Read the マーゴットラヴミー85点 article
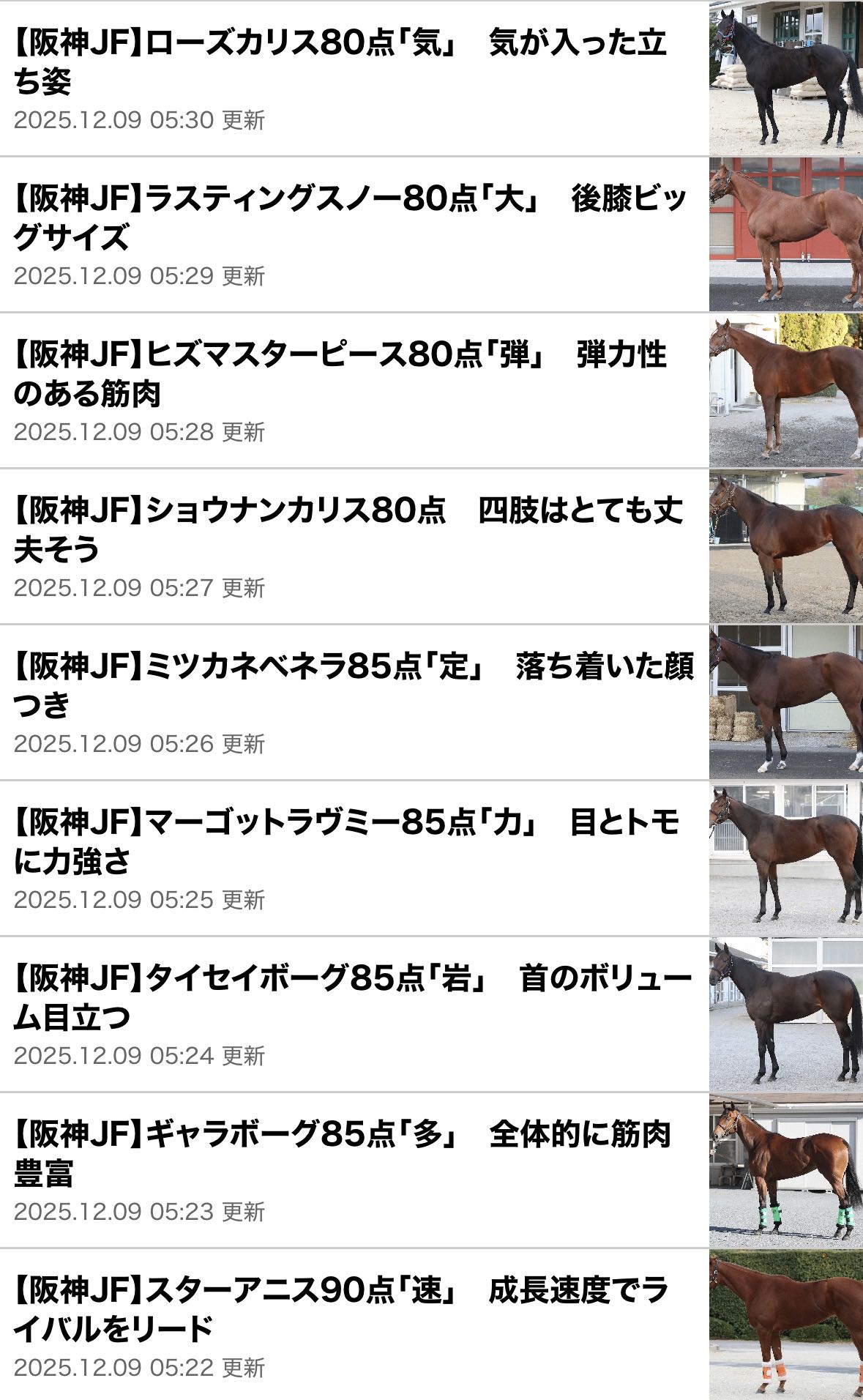863x1400 pixels. [x=347, y=841]
